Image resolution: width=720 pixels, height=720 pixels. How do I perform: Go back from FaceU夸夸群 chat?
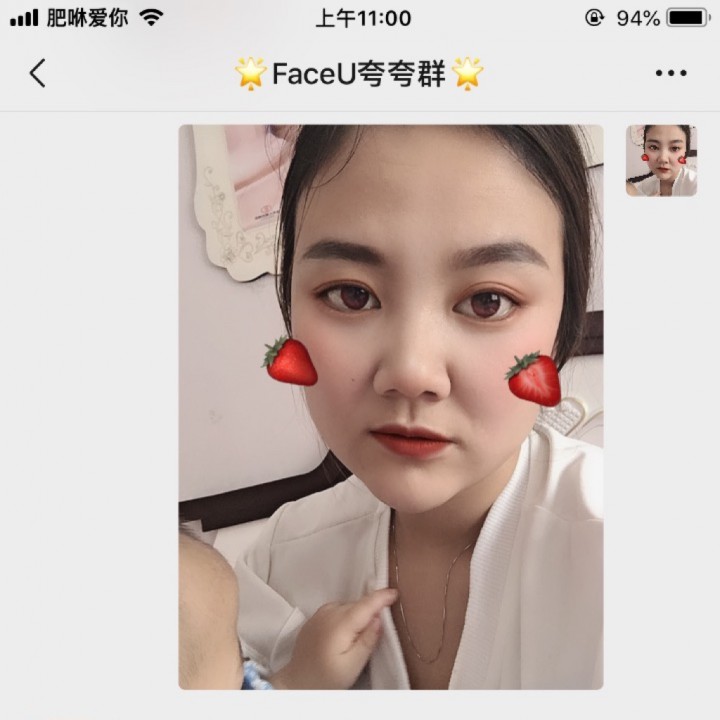click(38, 73)
